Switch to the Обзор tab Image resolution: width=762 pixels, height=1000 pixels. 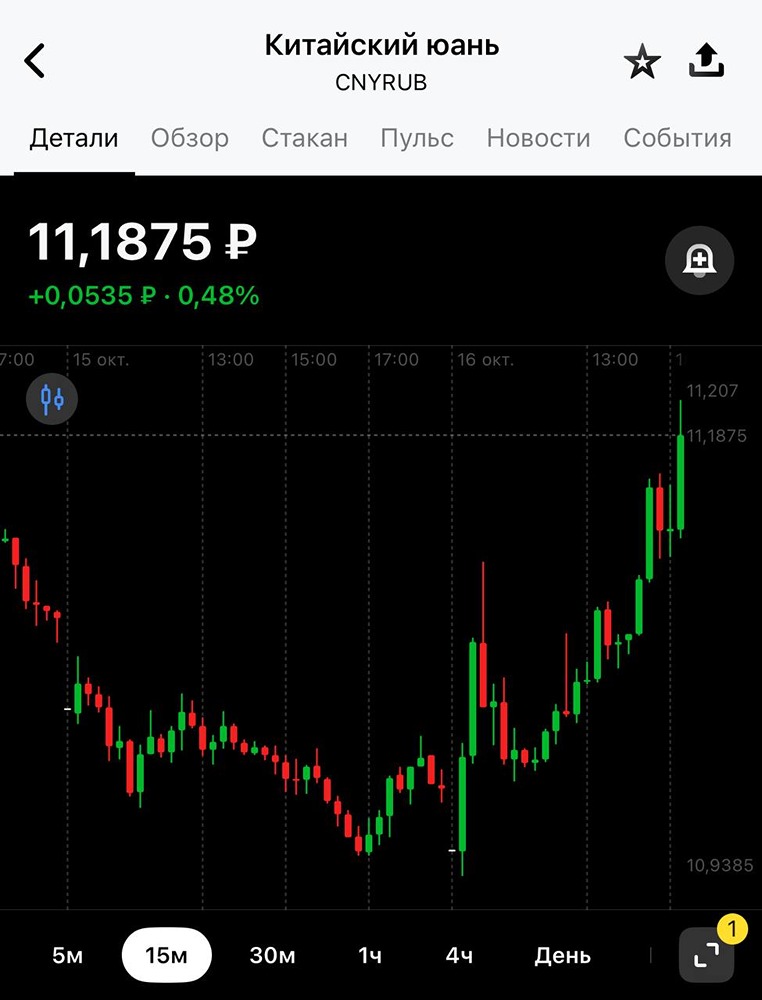coord(190,138)
